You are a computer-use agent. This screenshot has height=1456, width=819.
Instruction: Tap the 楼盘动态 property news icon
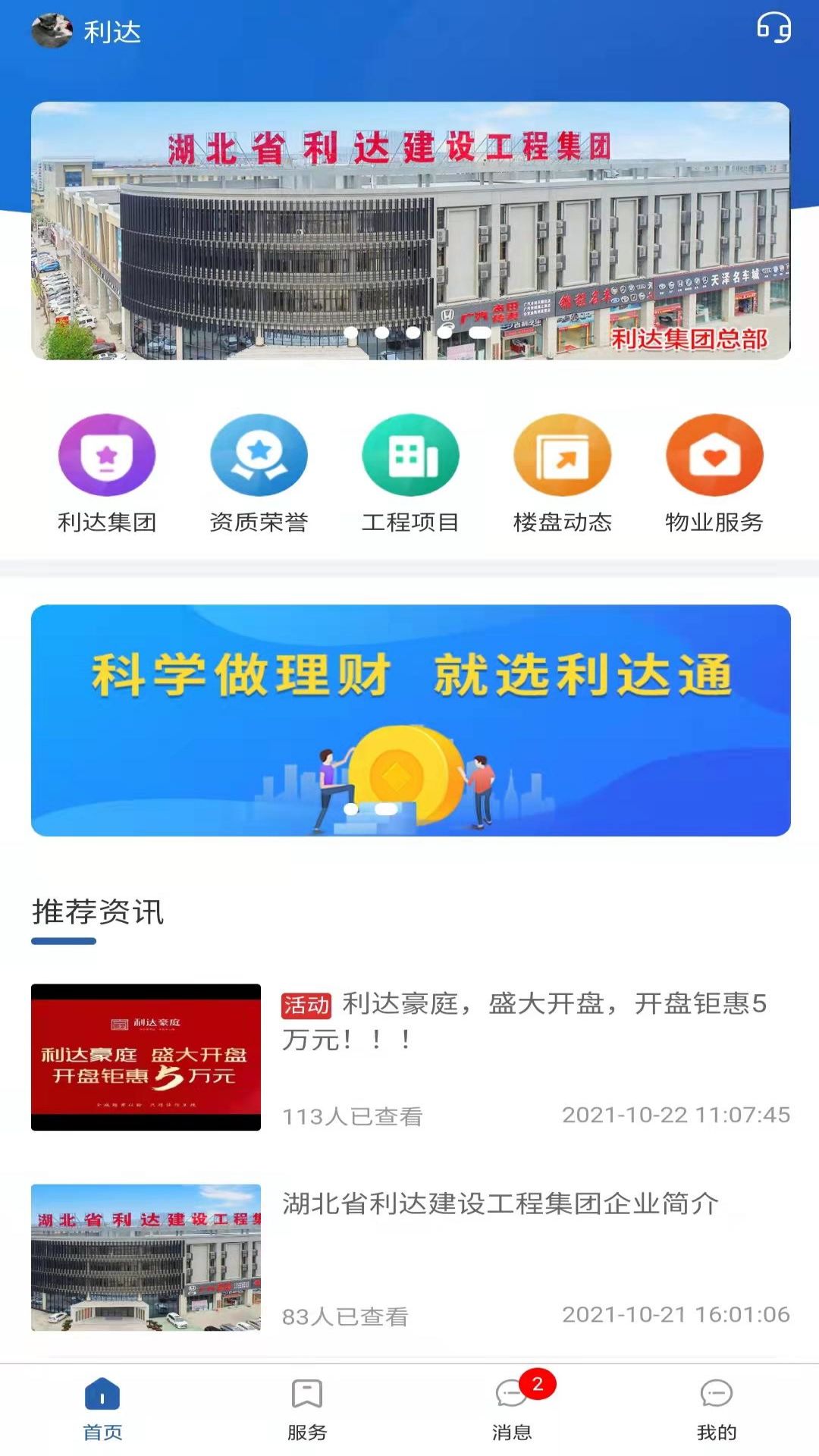click(562, 455)
